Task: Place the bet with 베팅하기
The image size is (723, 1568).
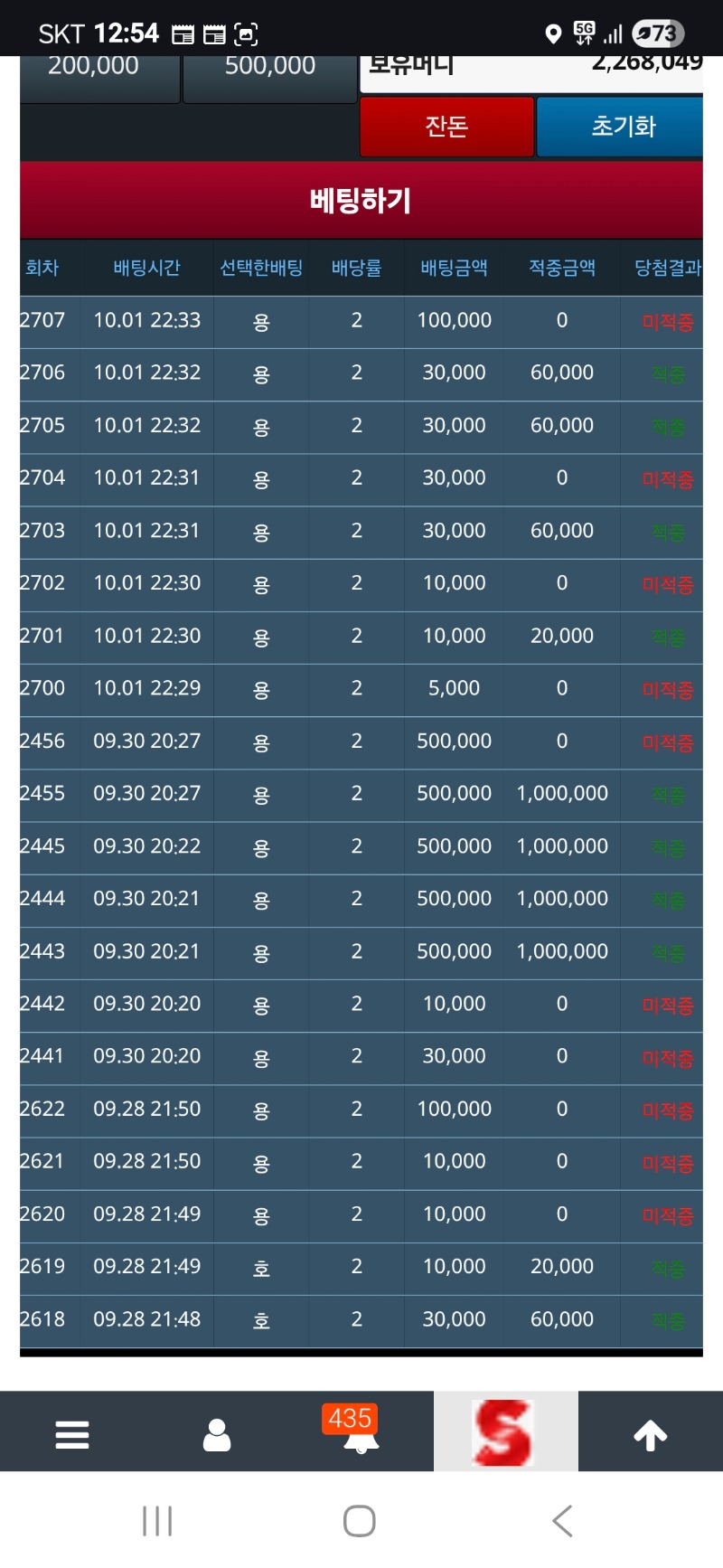Action: point(361,200)
